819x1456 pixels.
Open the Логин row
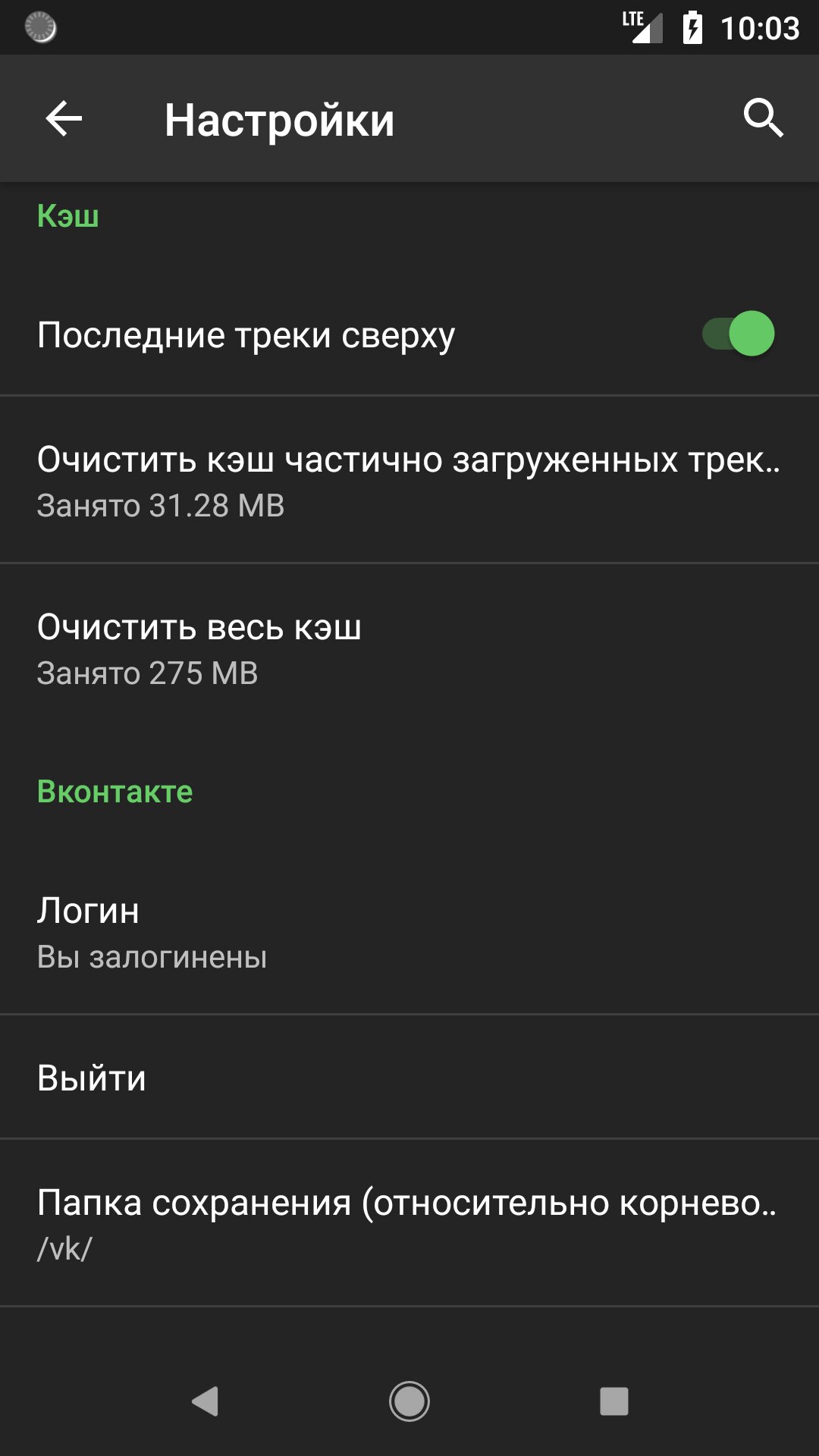(x=409, y=932)
